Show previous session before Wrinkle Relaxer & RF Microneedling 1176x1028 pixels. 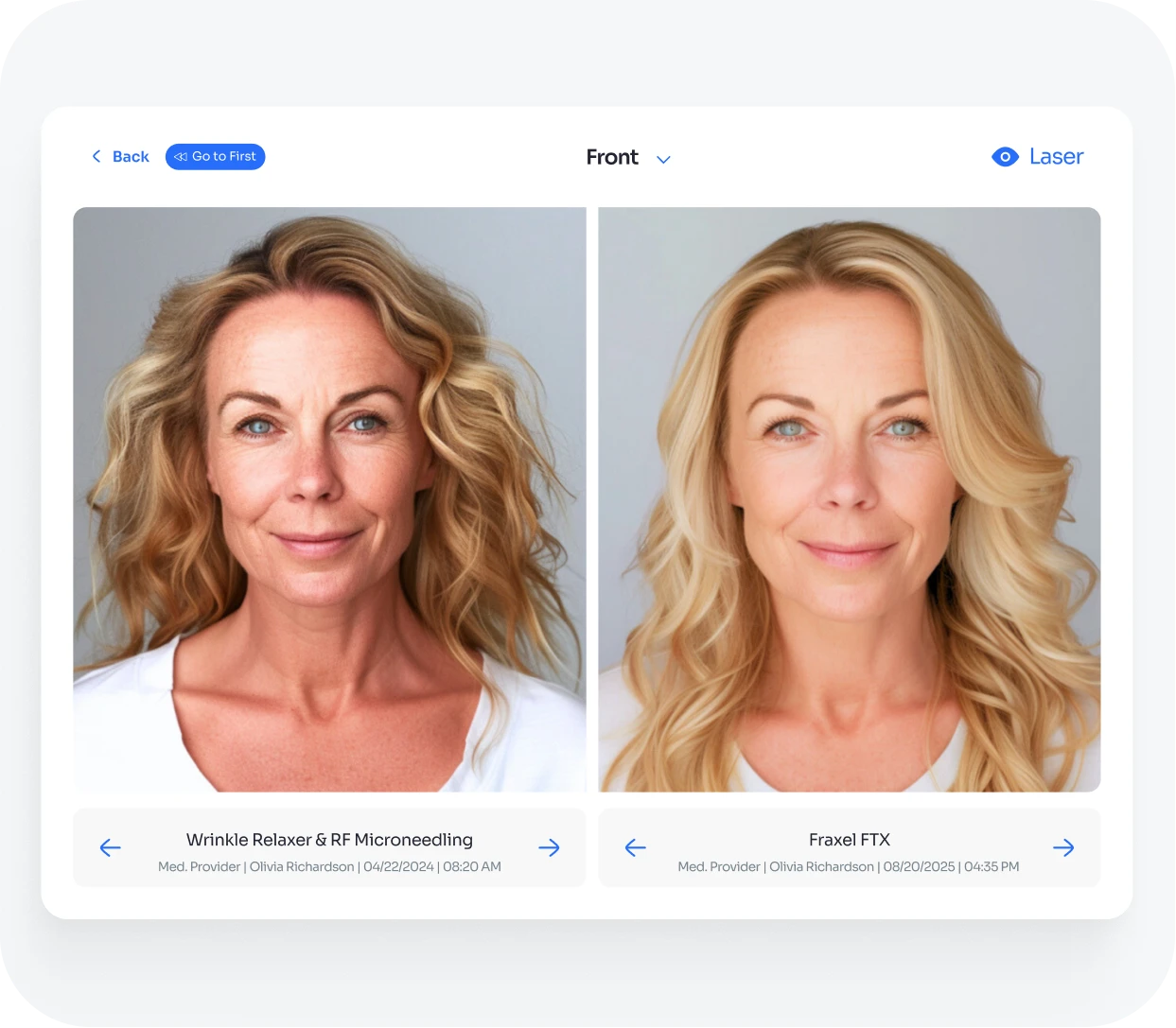click(111, 848)
